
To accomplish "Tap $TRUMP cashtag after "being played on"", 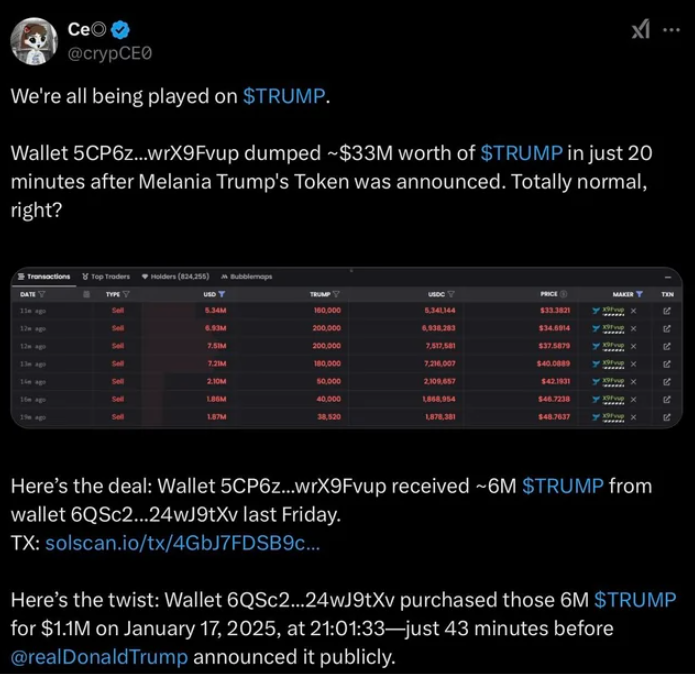I will [284, 97].
